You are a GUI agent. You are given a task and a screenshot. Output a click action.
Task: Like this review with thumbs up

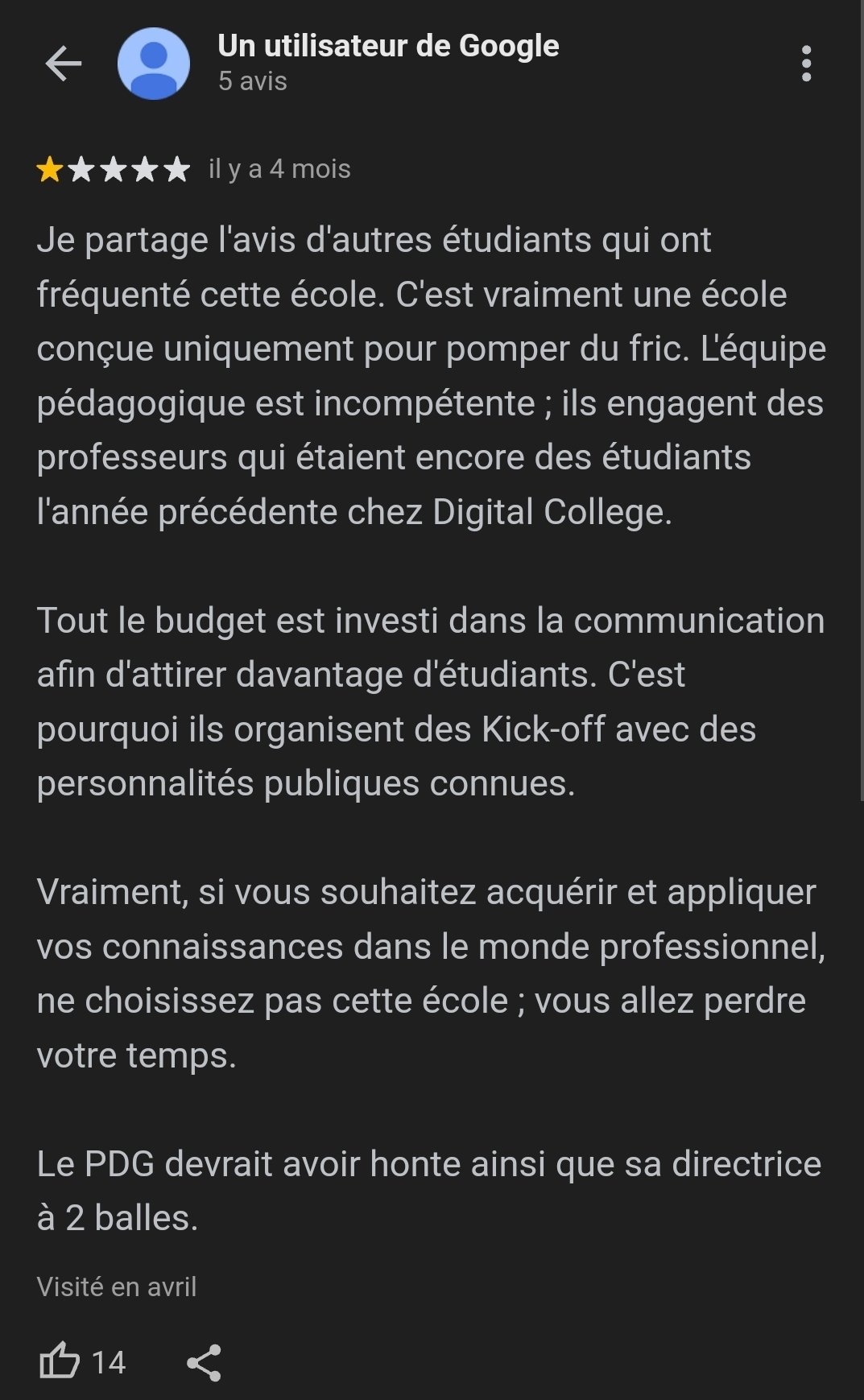[60, 1362]
